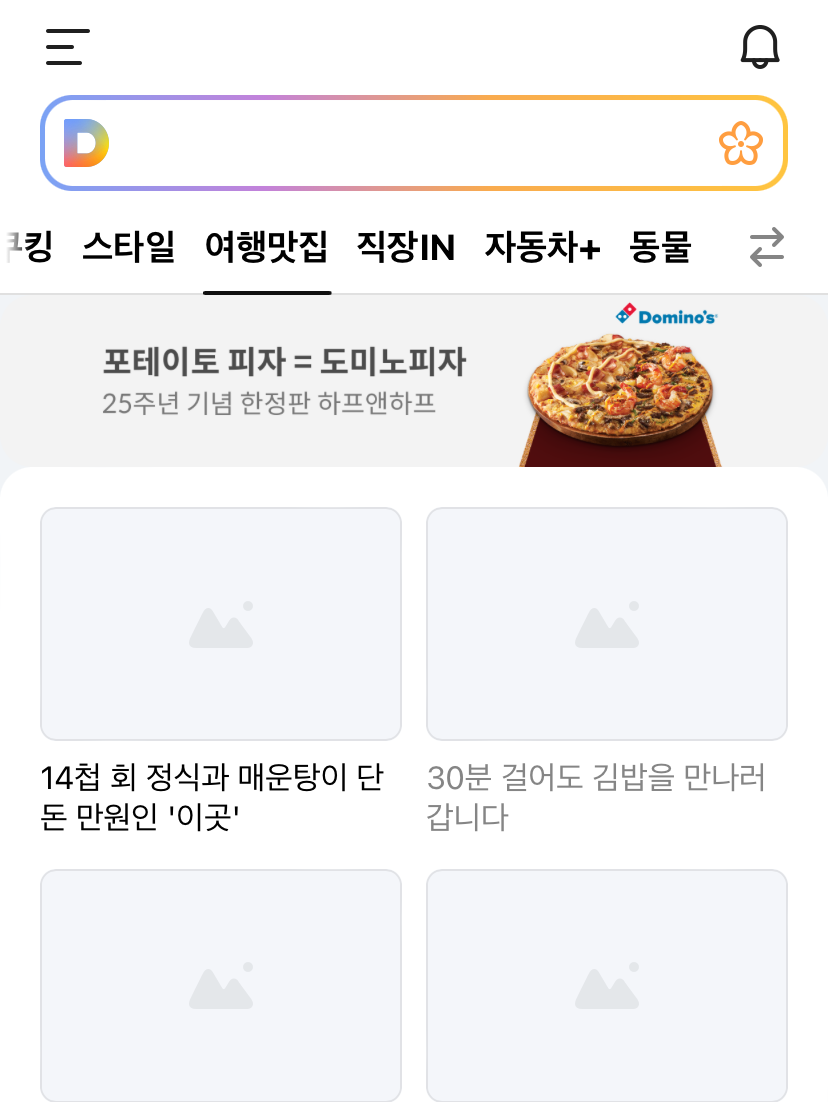Switch to the 스타일 tab
828x1102 pixels.
(x=129, y=246)
